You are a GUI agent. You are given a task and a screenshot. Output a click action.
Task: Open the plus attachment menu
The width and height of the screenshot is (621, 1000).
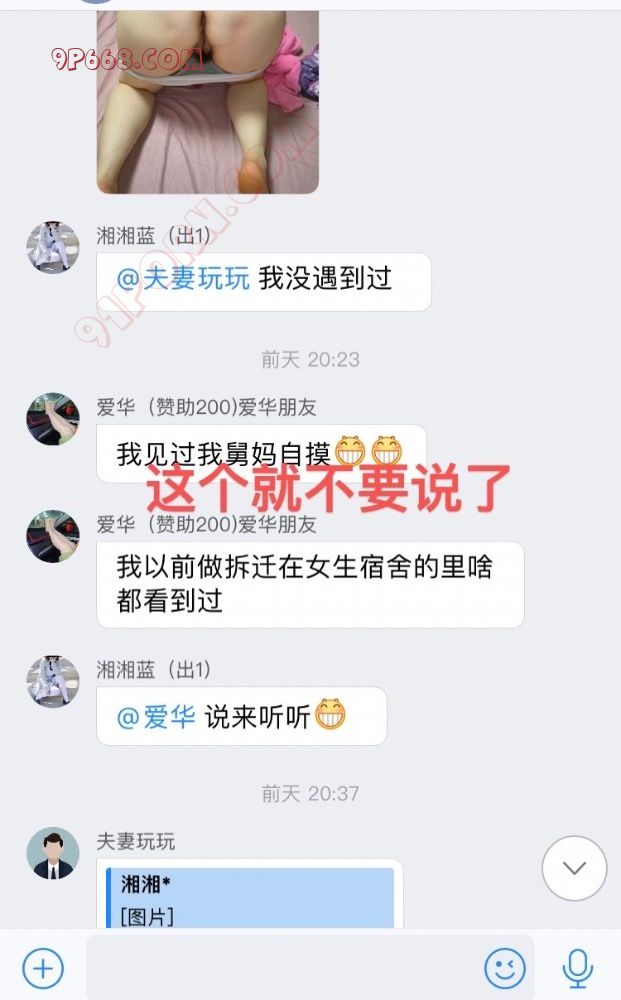42,967
